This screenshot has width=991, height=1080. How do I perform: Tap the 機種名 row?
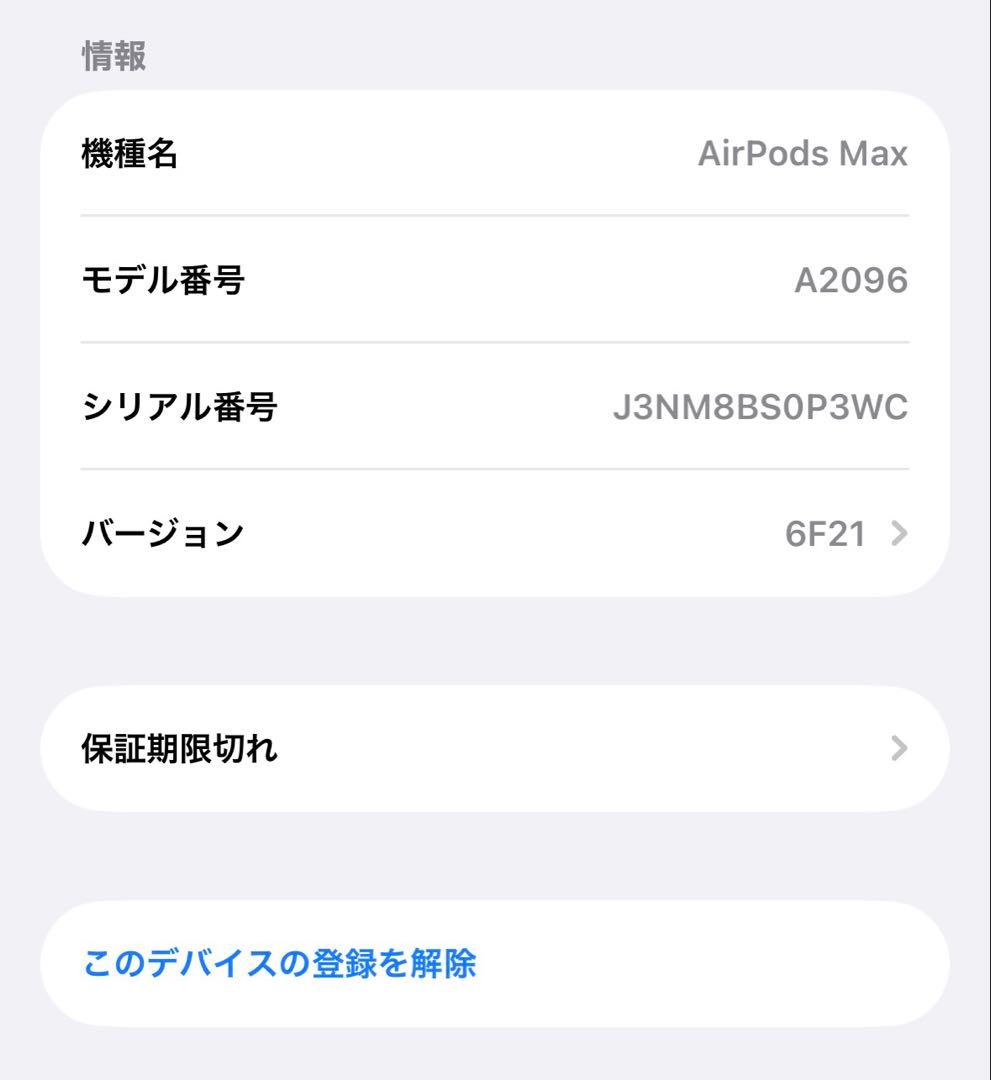click(x=495, y=153)
